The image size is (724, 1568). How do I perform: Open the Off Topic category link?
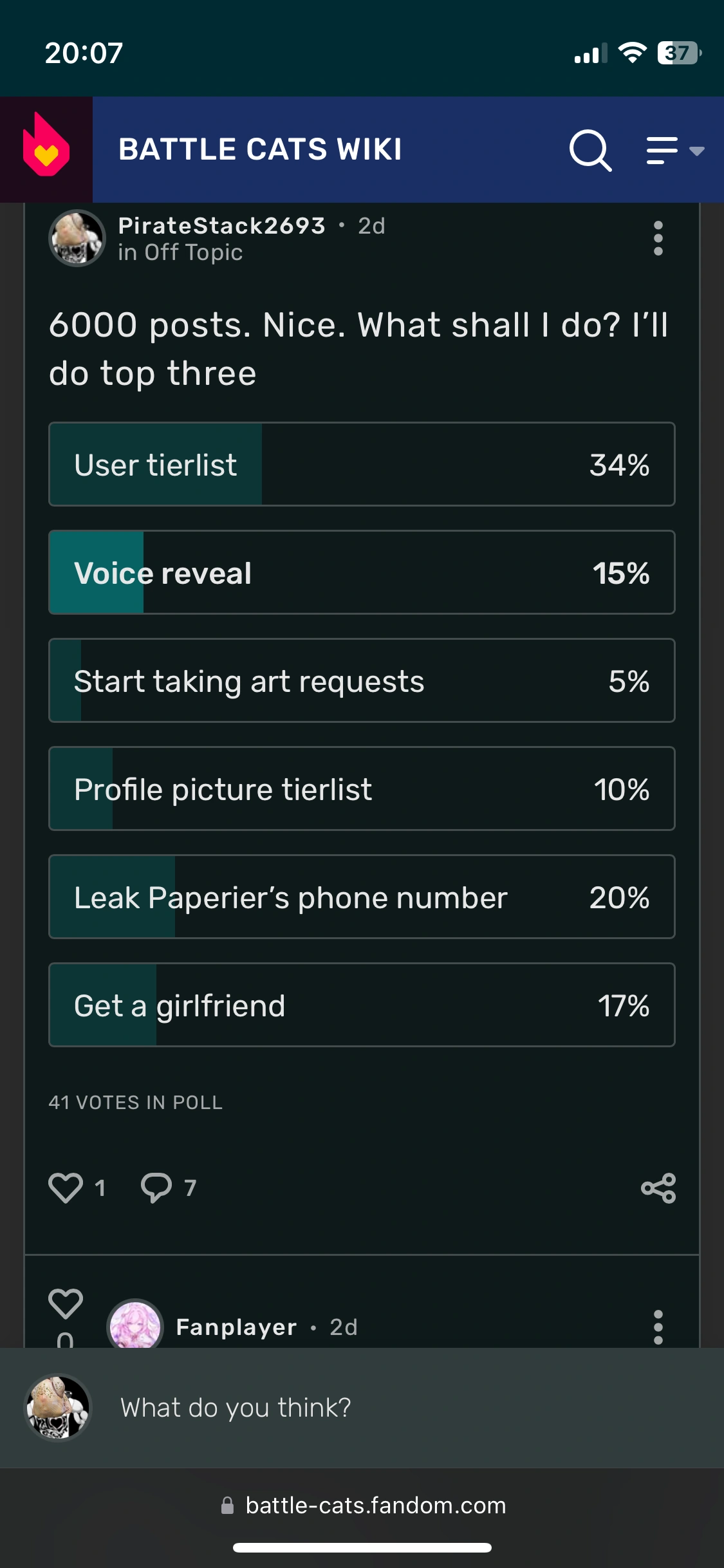[x=180, y=252]
